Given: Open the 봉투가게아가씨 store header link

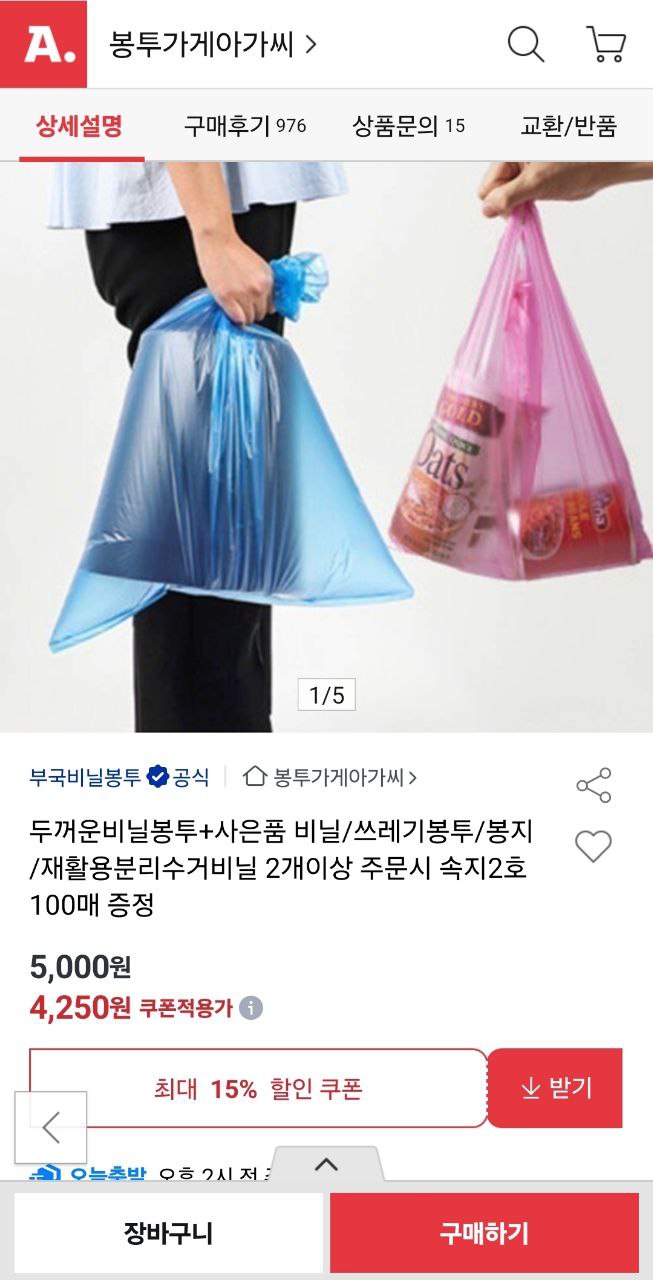Looking at the screenshot, I should [213, 45].
